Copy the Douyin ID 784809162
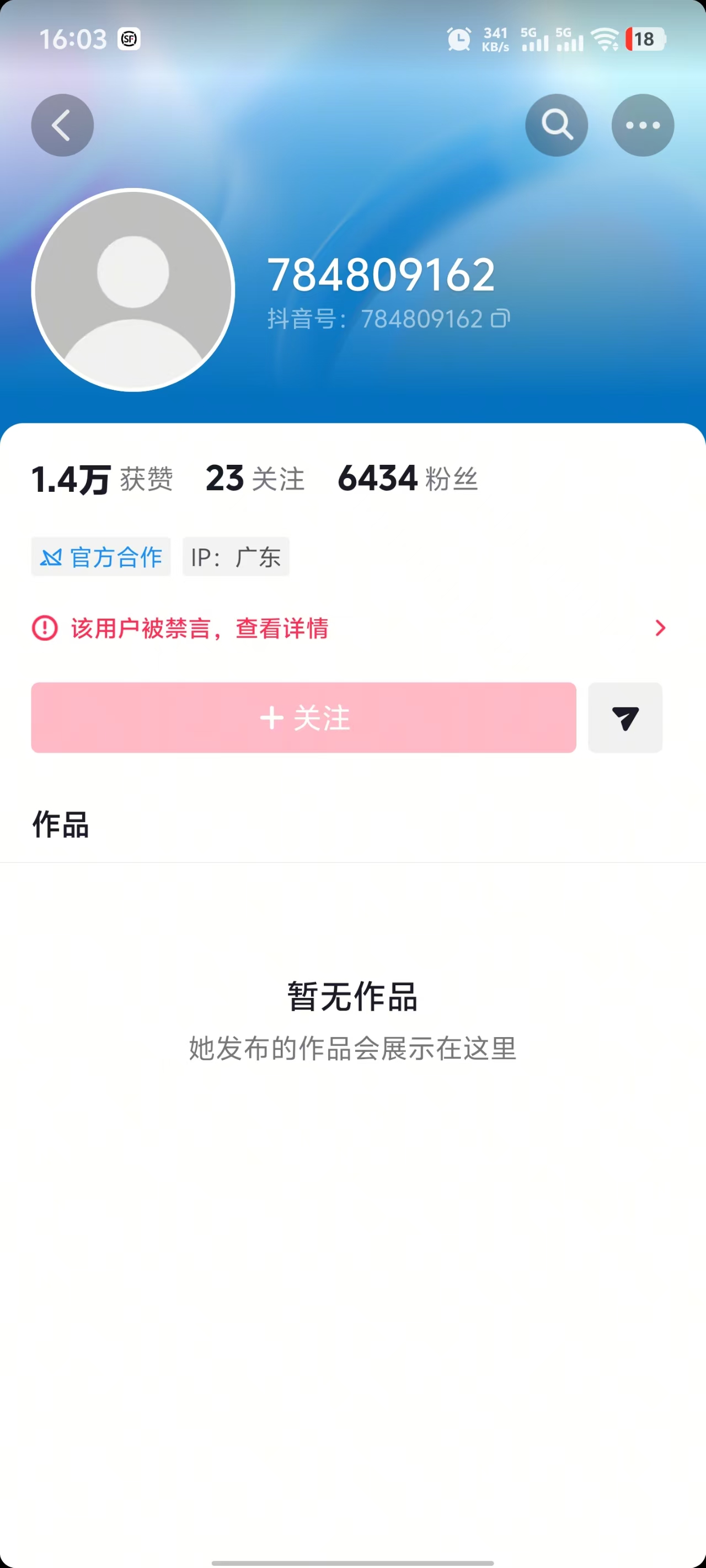 (x=501, y=318)
